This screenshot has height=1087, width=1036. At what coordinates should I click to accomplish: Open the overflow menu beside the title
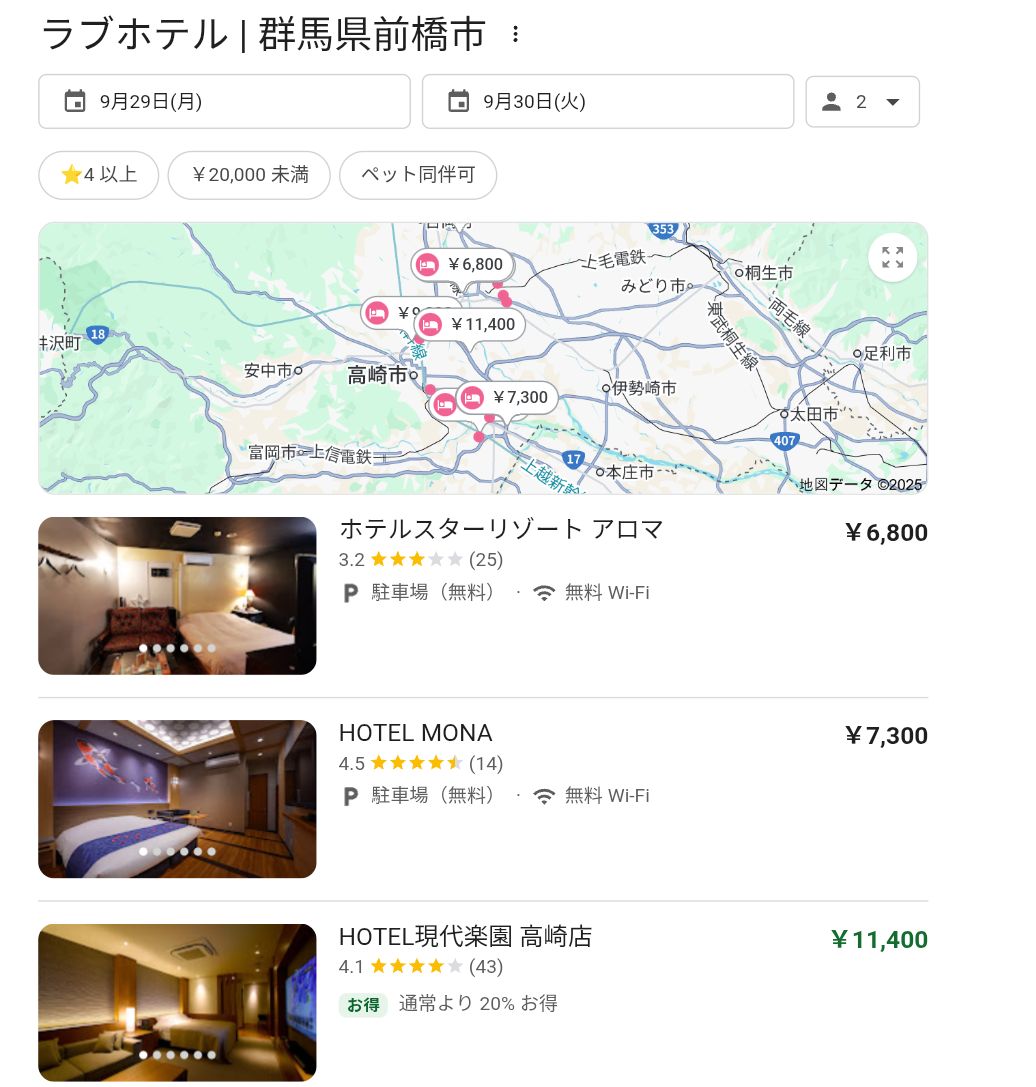tap(515, 35)
